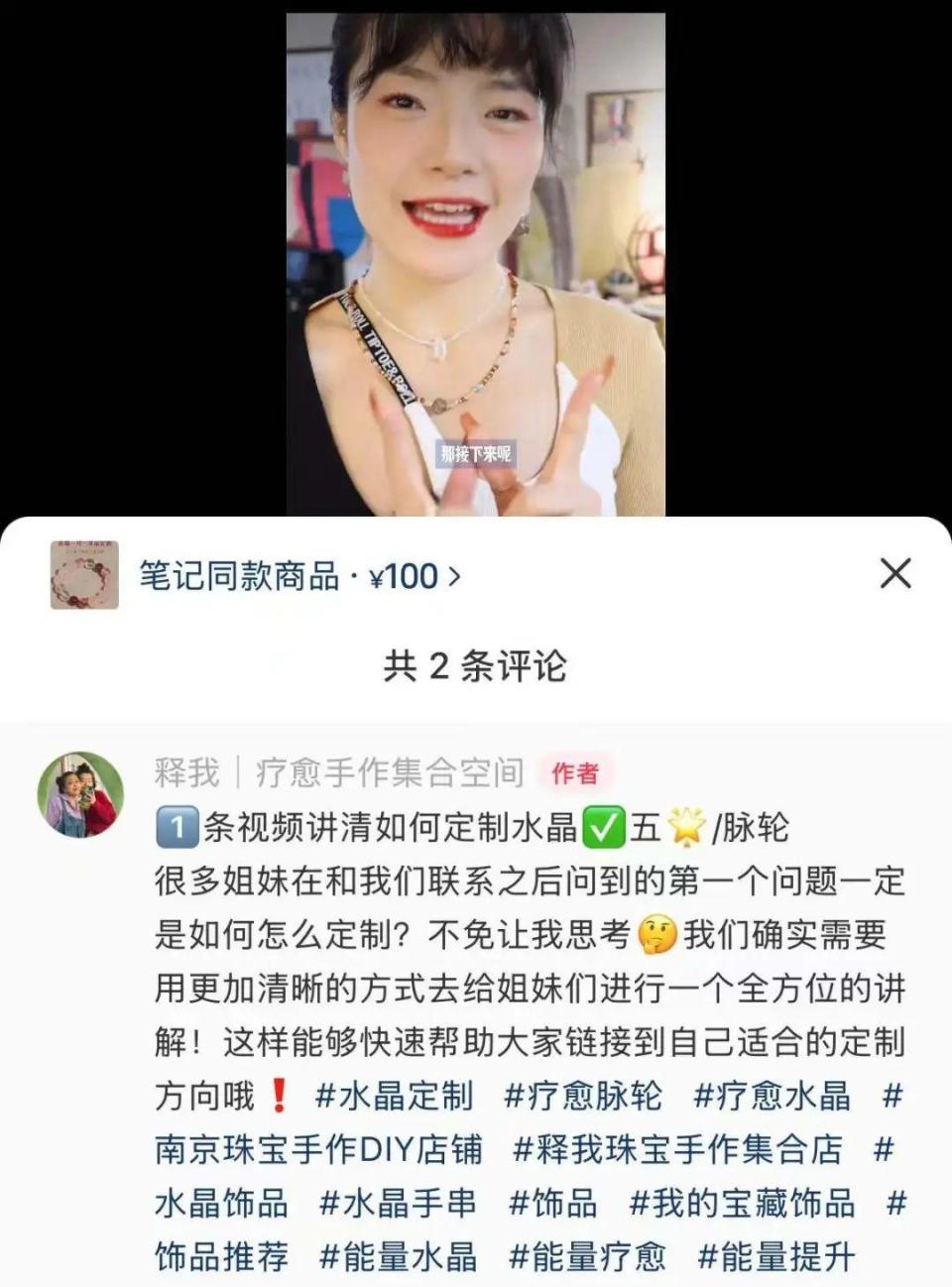The height and width of the screenshot is (1287, 952).
Task: Dismiss the product banner with the X
Action: click(895, 573)
